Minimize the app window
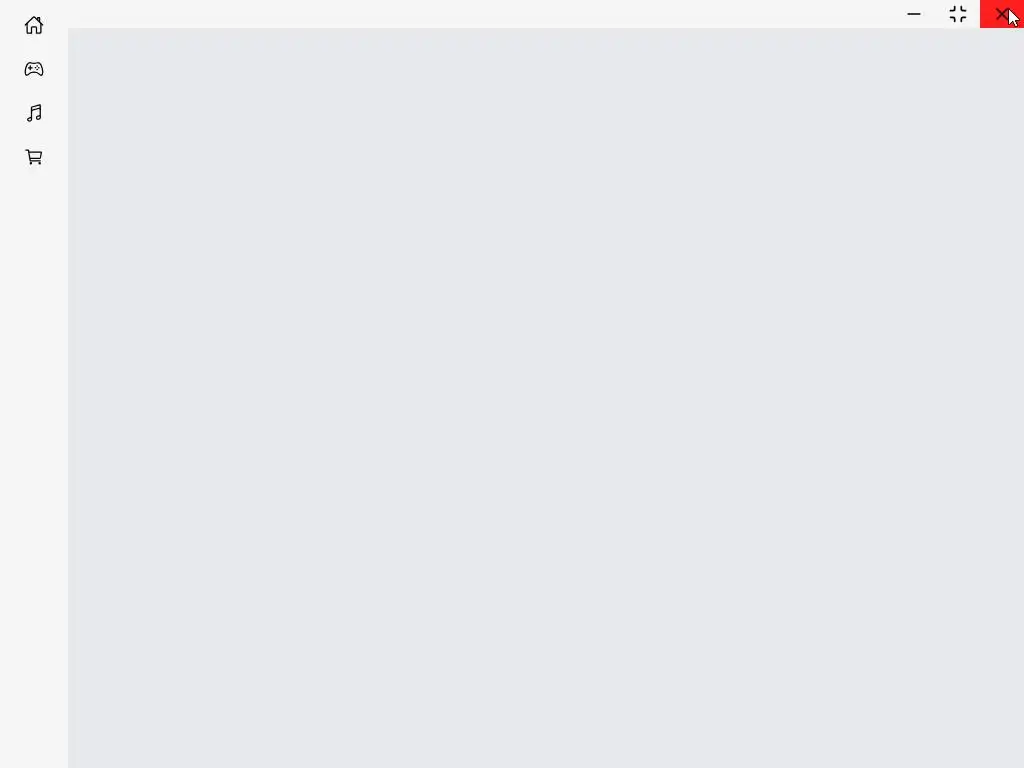This screenshot has width=1024, height=768. [x=913, y=14]
